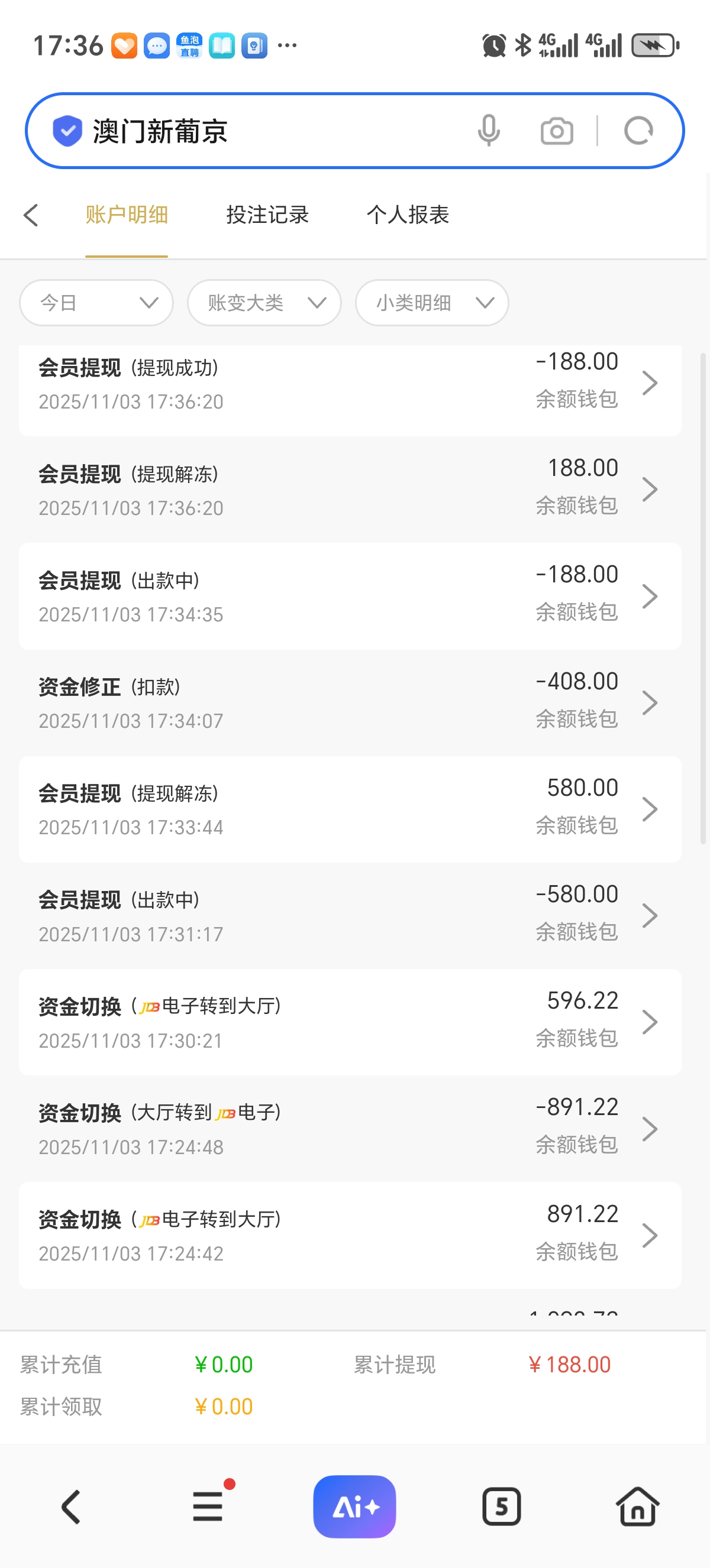Viewport: 710px width, 1568px height.
Task: Open the browser Ai+ assistant button
Action: point(354,1507)
